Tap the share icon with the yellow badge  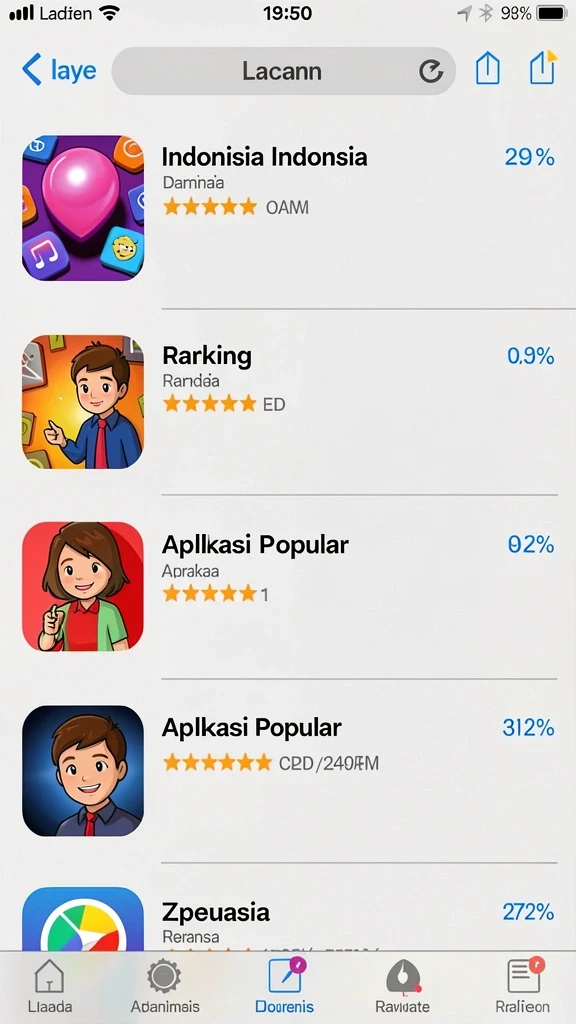tap(543, 67)
